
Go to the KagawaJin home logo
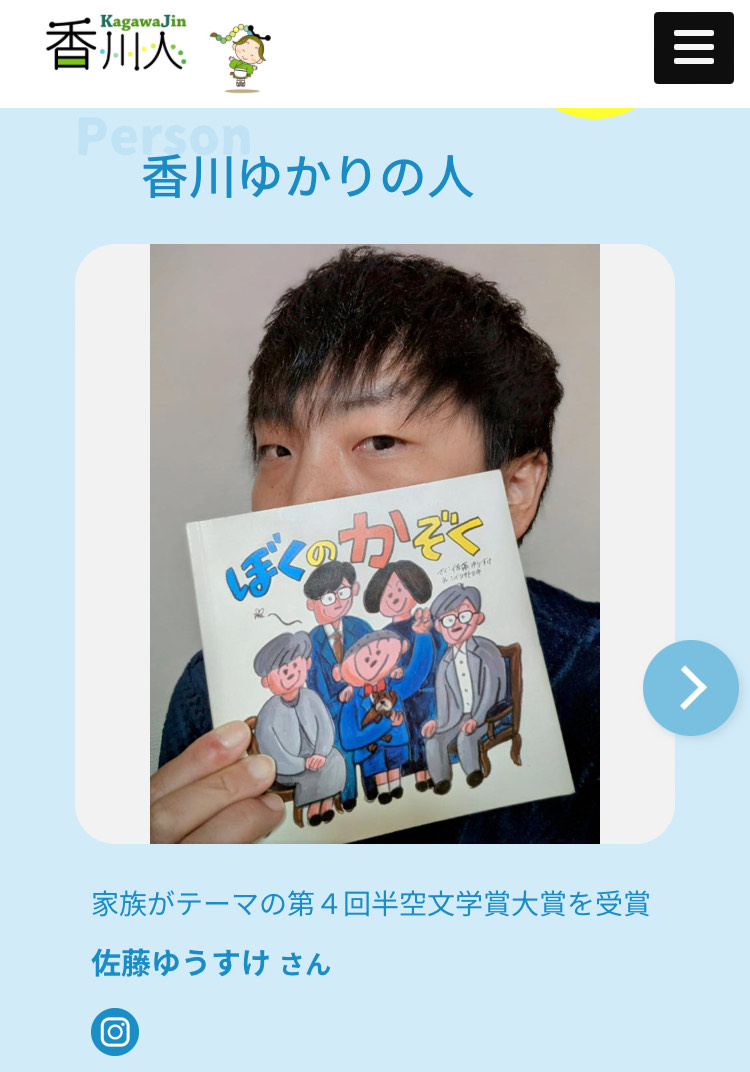point(116,44)
